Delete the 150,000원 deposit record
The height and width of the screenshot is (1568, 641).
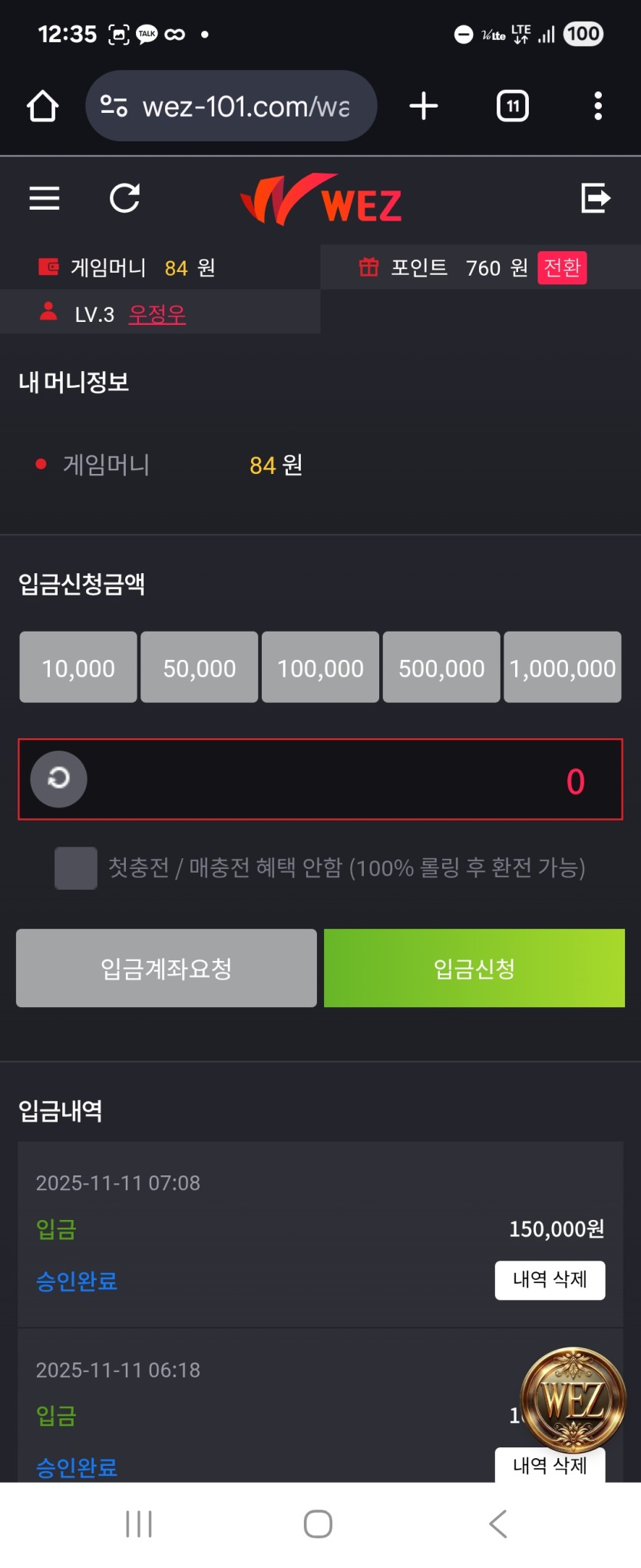point(550,1280)
